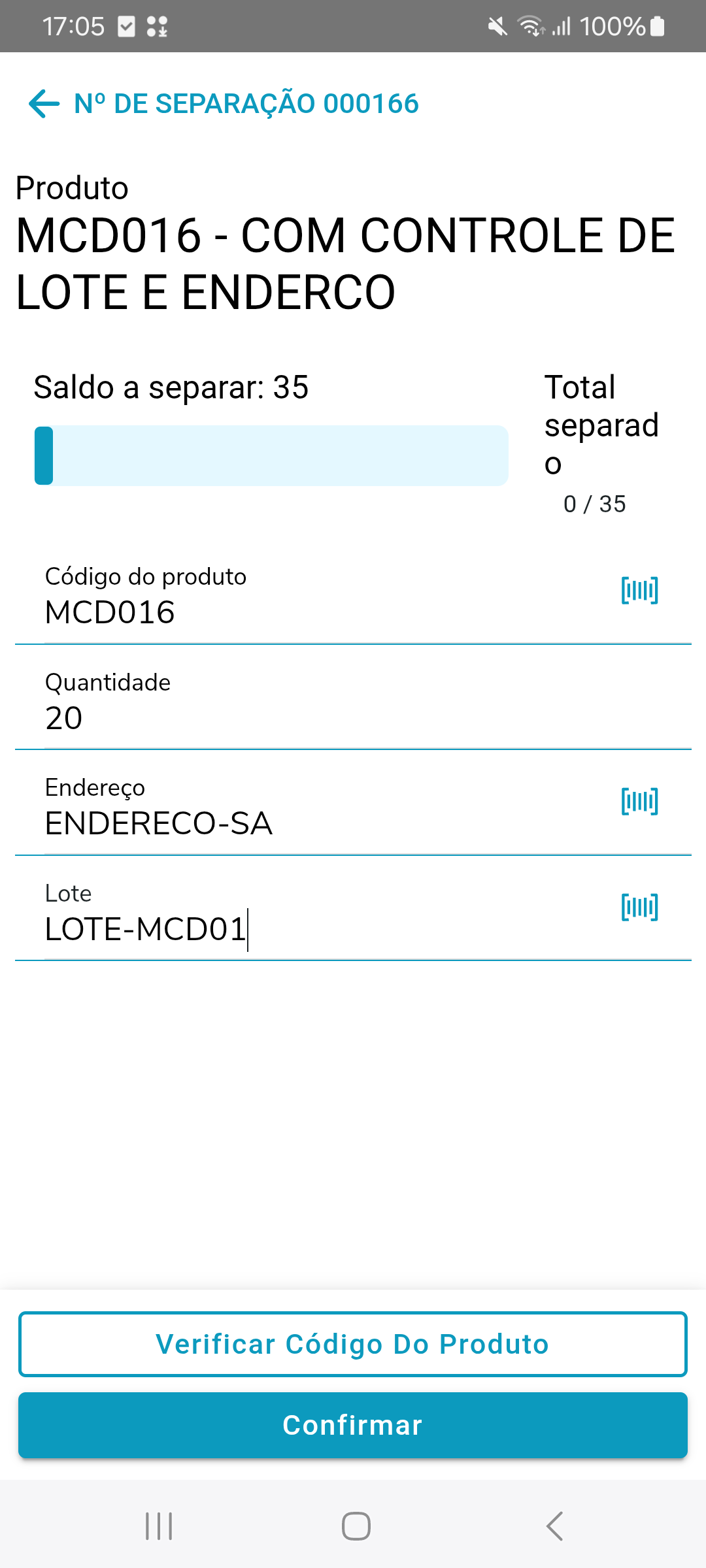Scan barcode for Endereço field
The height and width of the screenshot is (1568, 706).
tap(639, 801)
